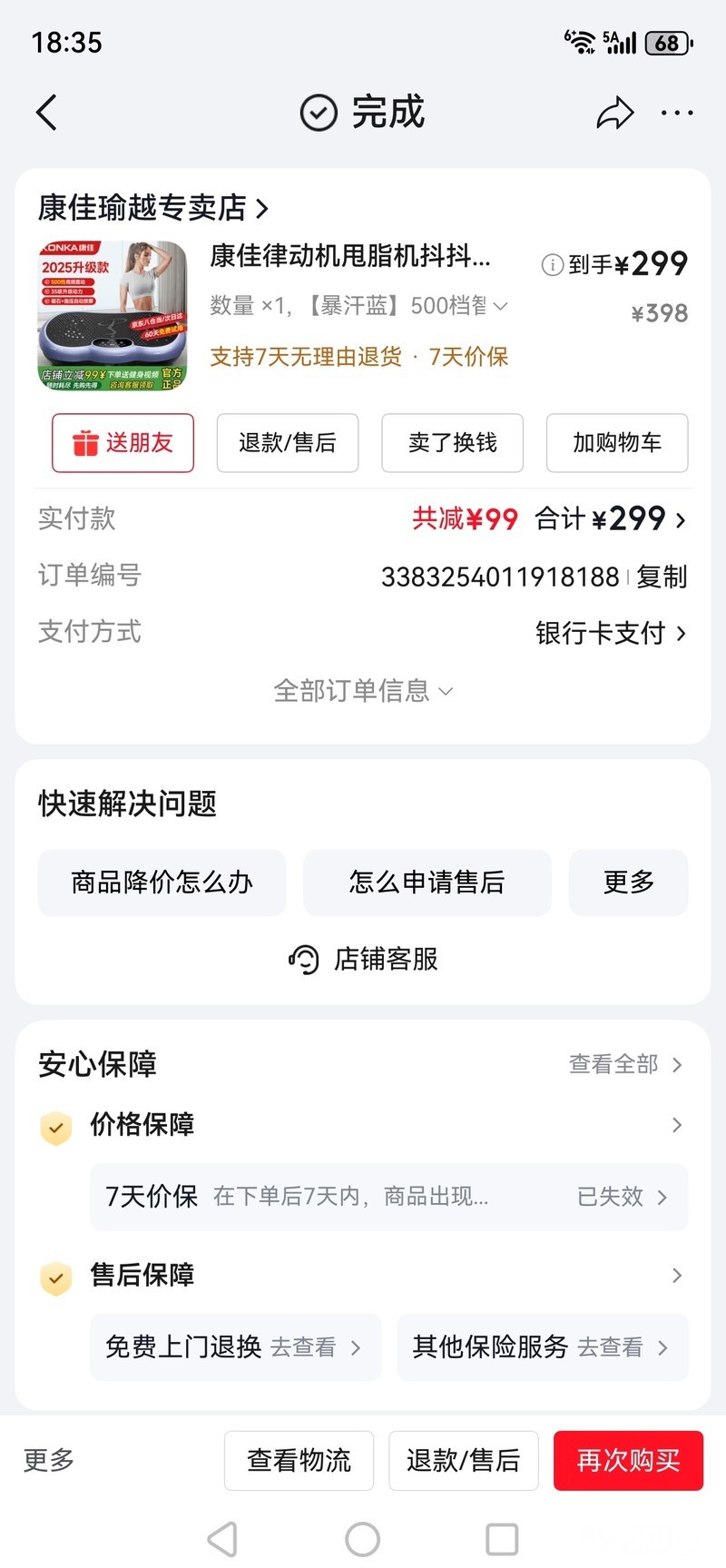Viewport: 726px width, 1568px height.
Task: Share this order
Action: point(614,113)
